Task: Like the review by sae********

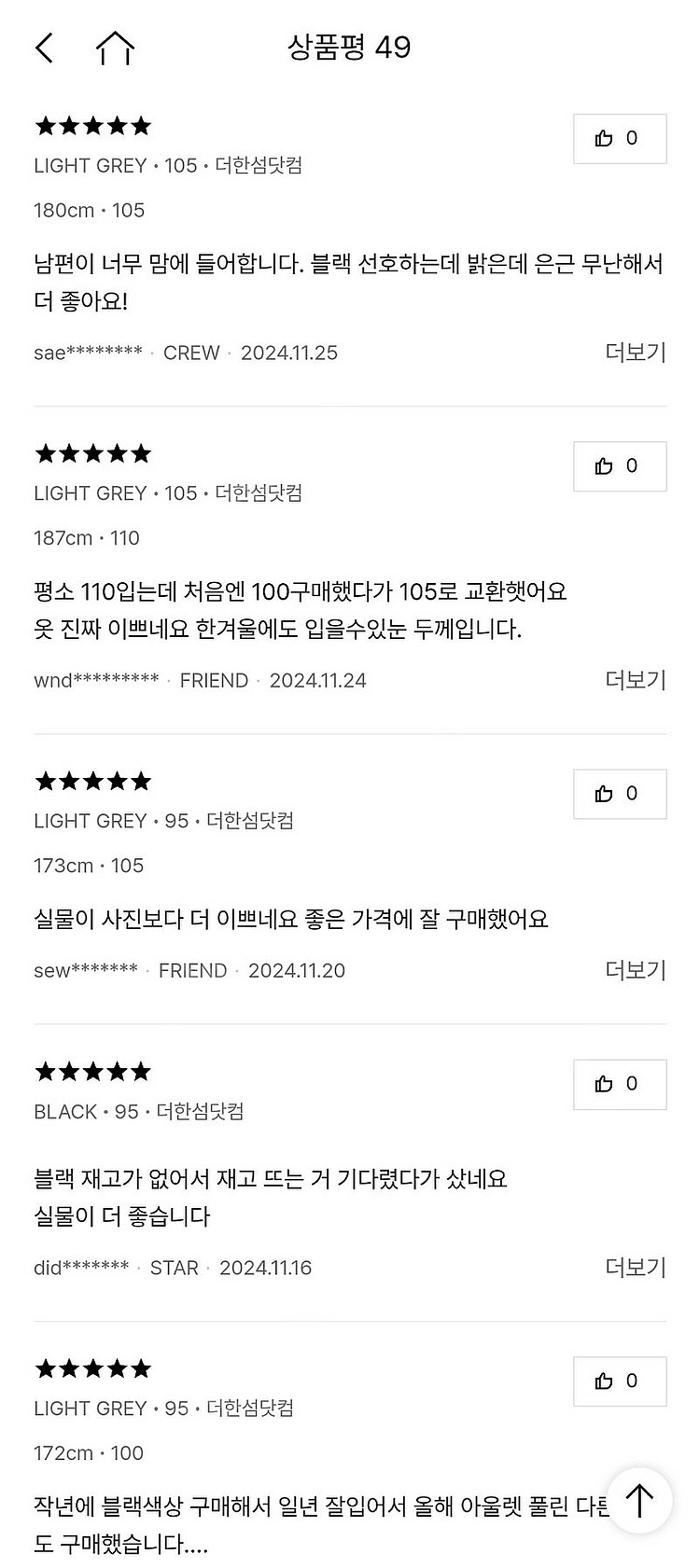Action: pos(620,139)
